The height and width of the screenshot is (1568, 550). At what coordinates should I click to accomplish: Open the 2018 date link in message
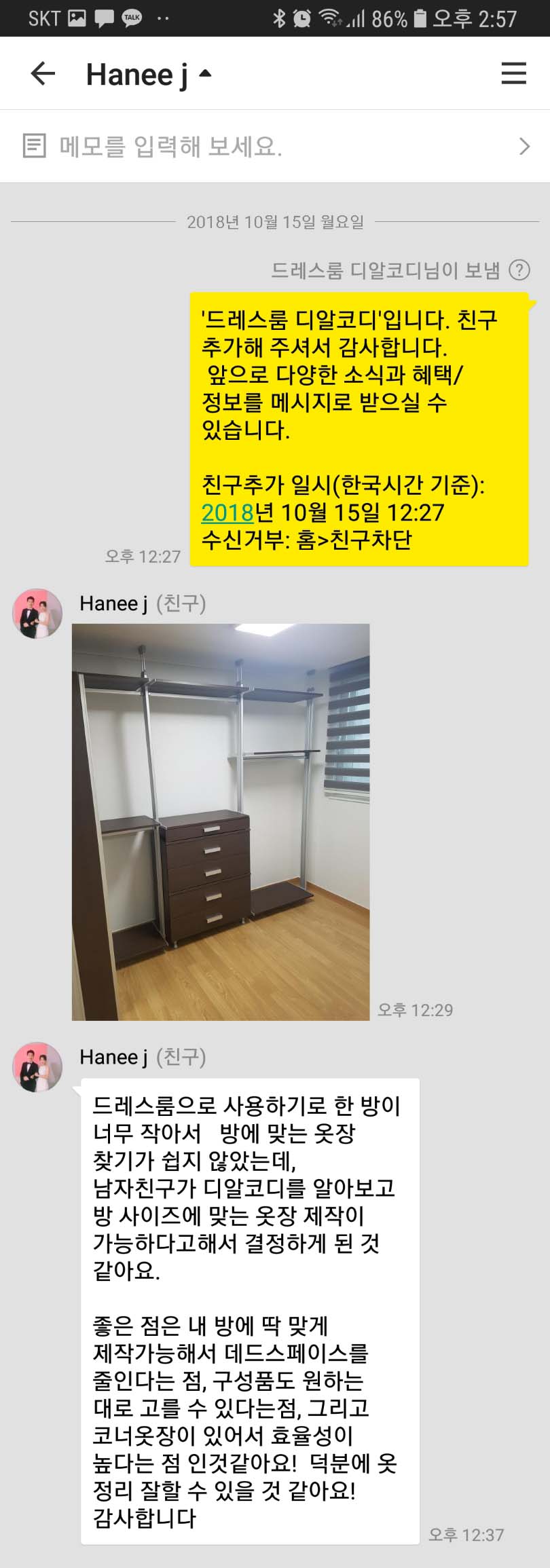point(227,512)
